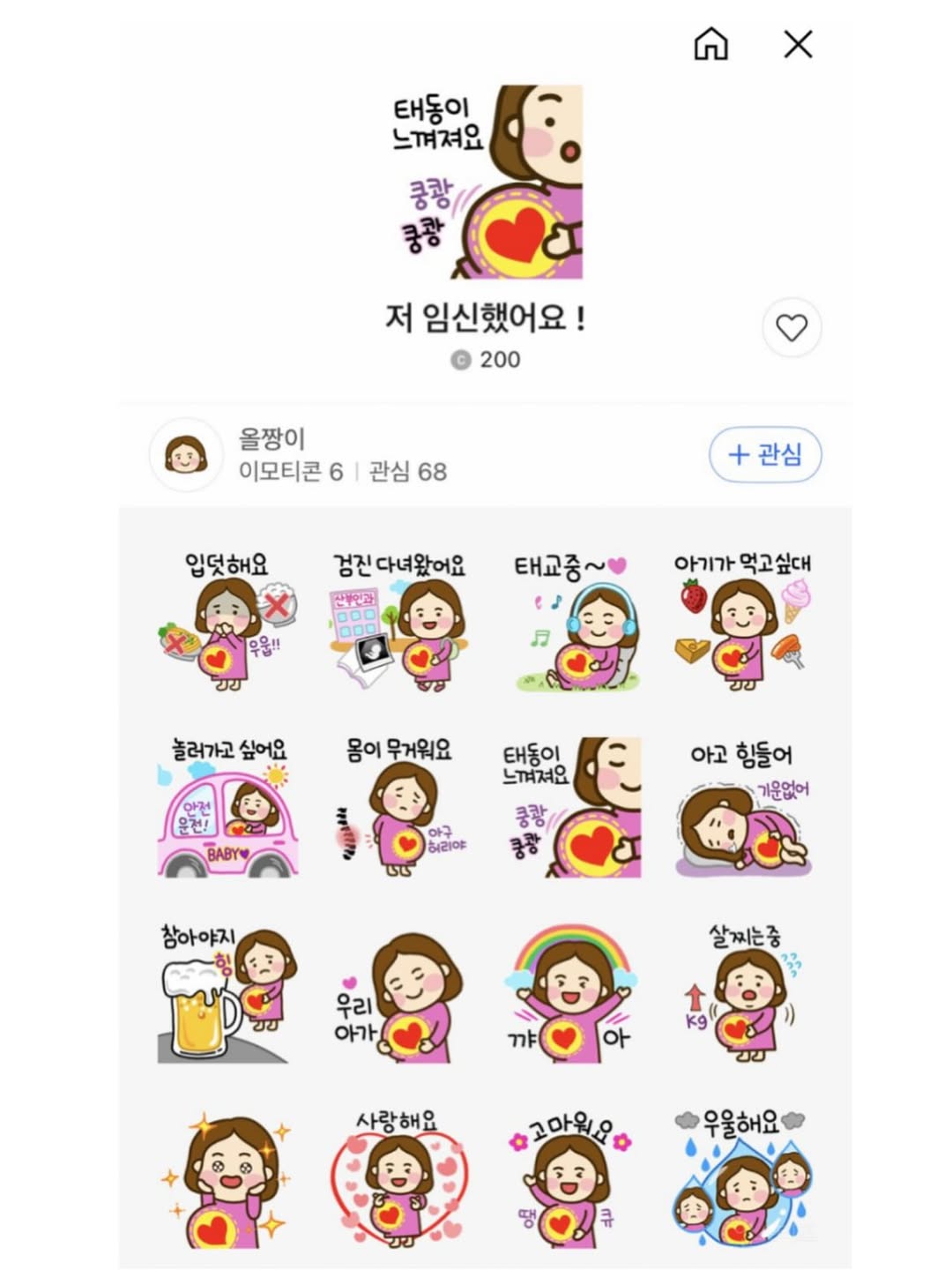Go to the emoticon shop home

click(x=710, y=43)
